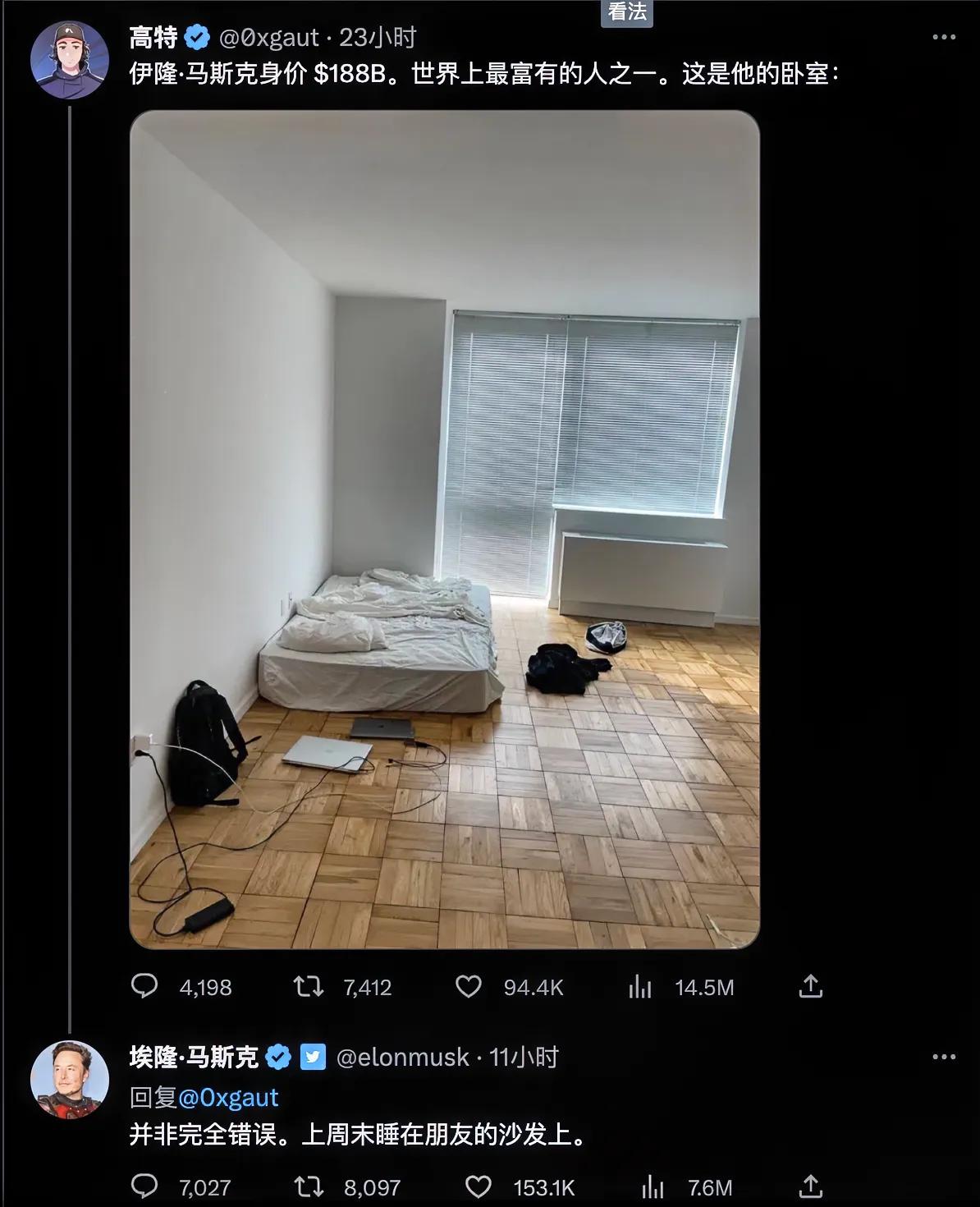980x1207 pixels.
Task: Open the @0xgaut mention link
Action: click(228, 1097)
